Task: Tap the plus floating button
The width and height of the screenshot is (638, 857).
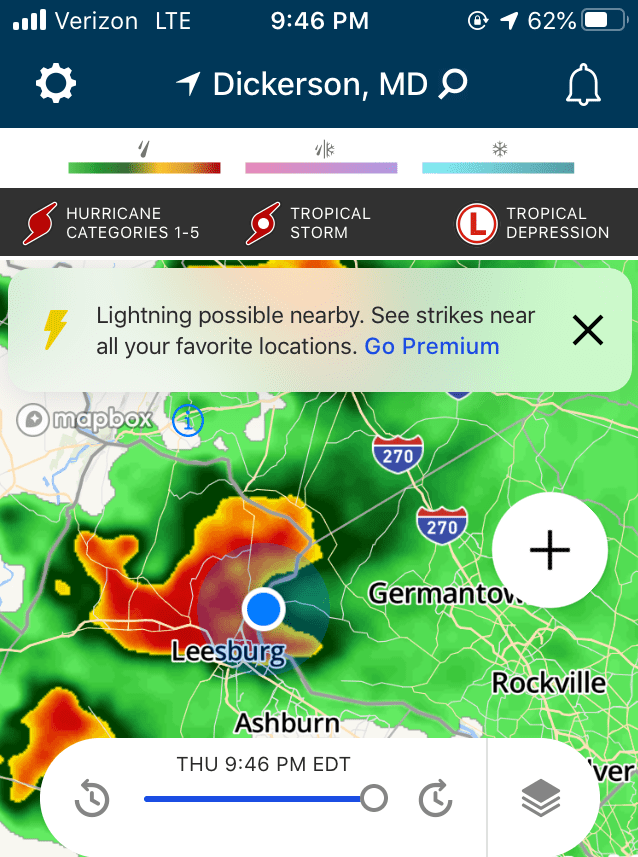Action: click(x=549, y=550)
